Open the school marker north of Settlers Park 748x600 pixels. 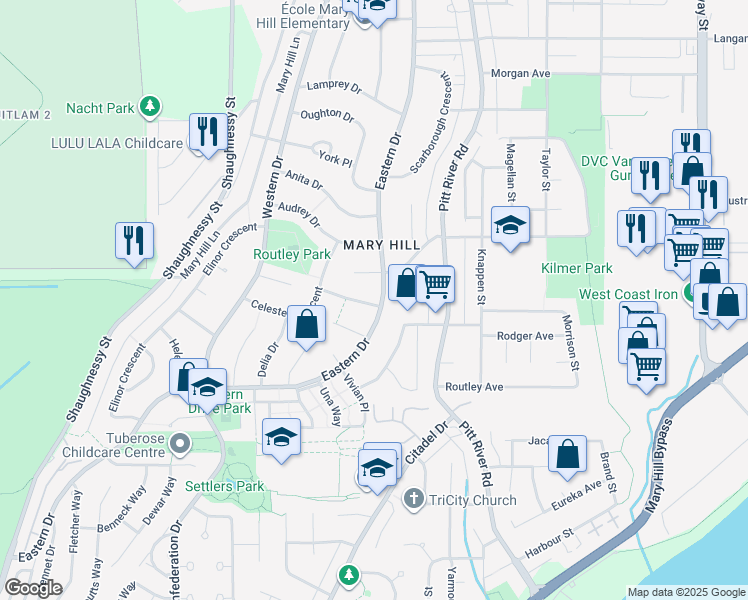[x=281, y=440]
